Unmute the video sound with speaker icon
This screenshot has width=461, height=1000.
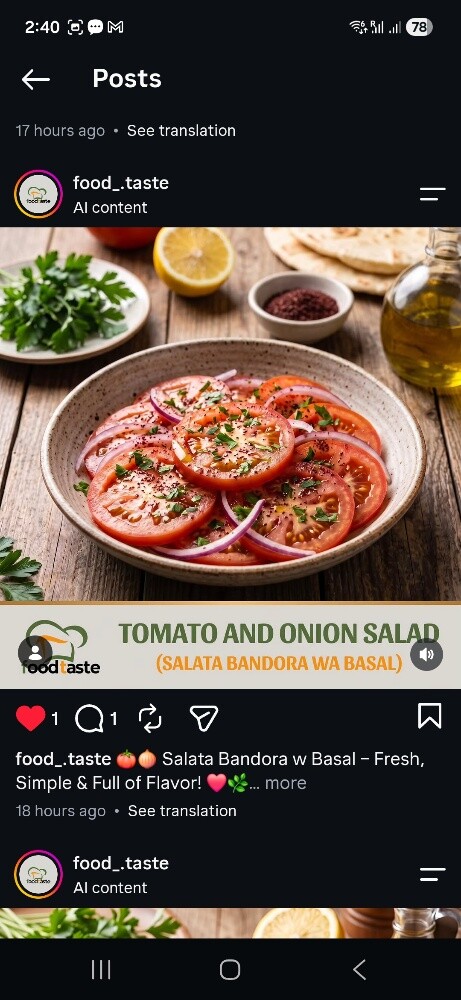(x=427, y=654)
